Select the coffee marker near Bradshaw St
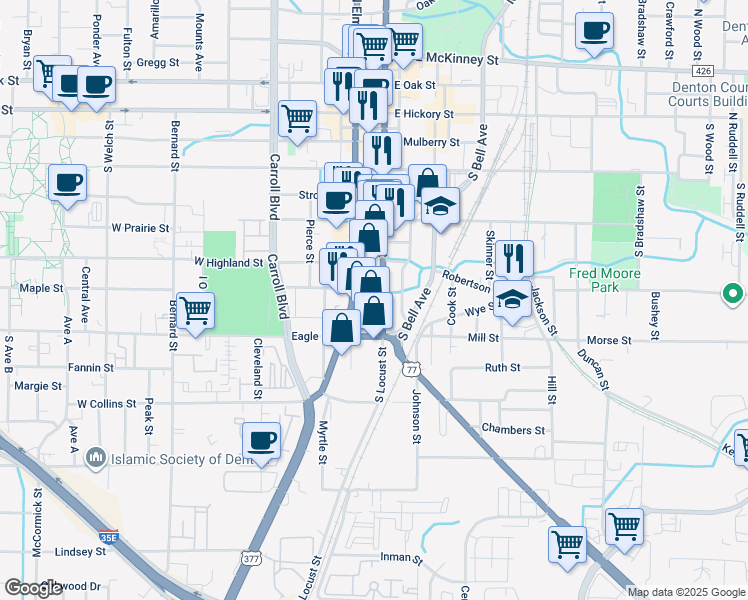Screen dimensions: 748x600 pos(595,31)
